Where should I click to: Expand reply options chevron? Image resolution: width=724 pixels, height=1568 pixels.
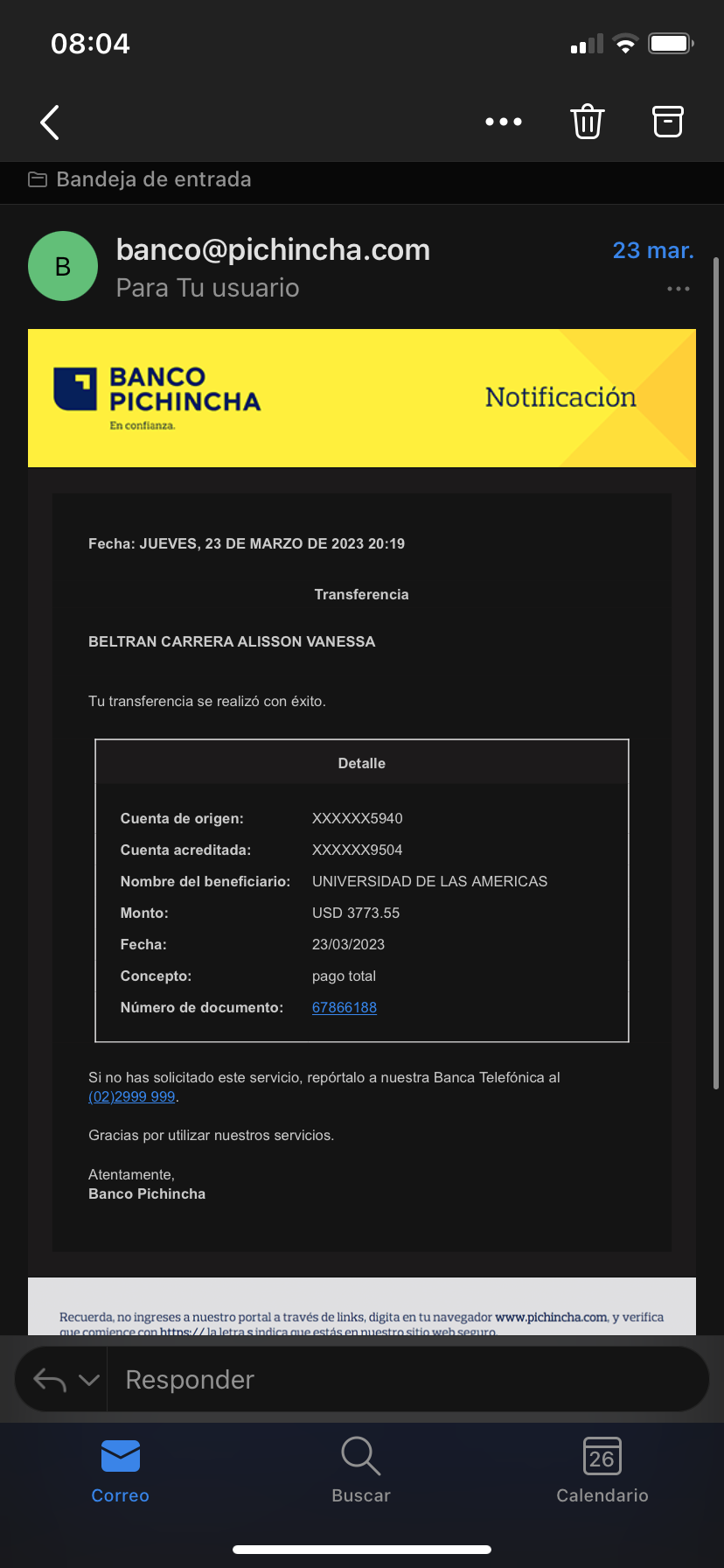click(89, 1380)
